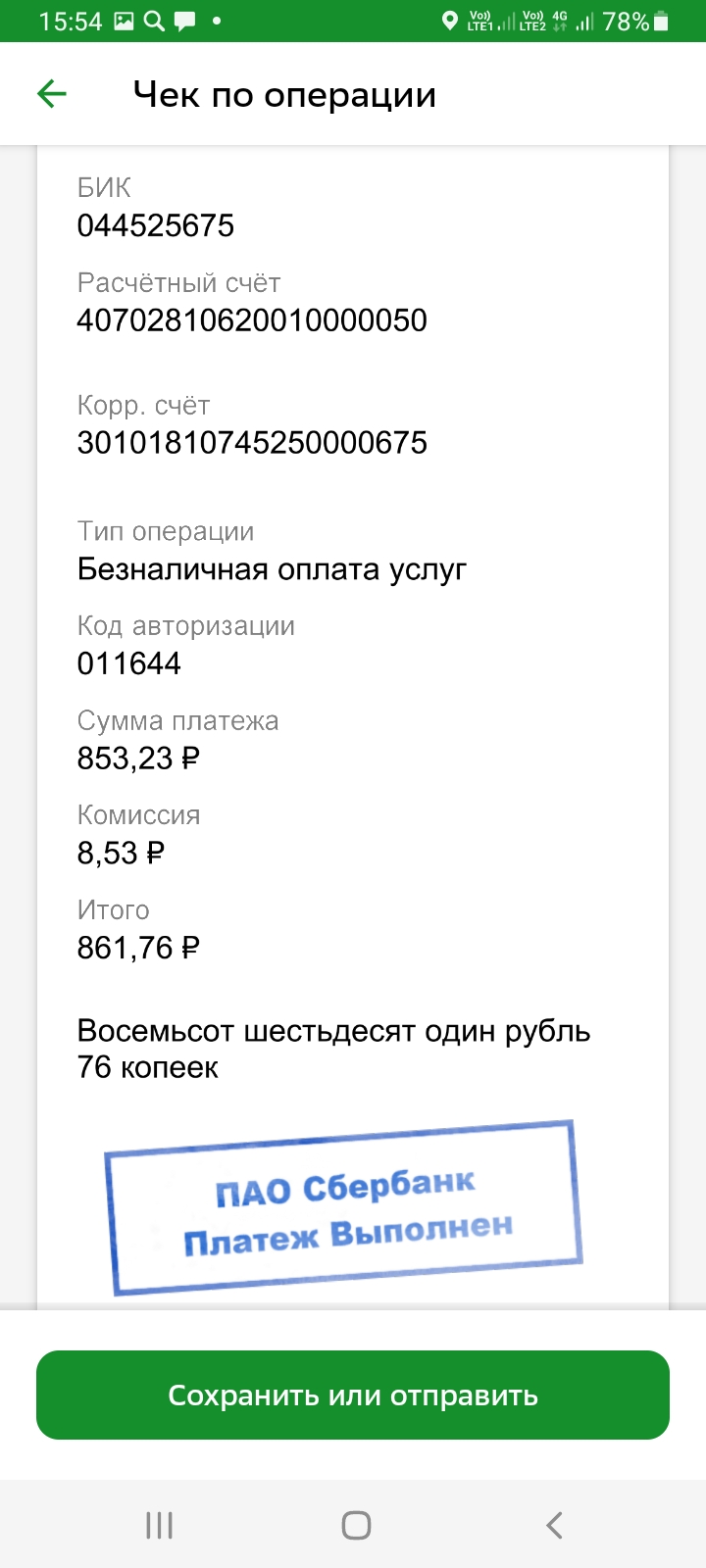Tap the system back button
This screenshot has width=706, height=1568.
[x=554, y=1525]
